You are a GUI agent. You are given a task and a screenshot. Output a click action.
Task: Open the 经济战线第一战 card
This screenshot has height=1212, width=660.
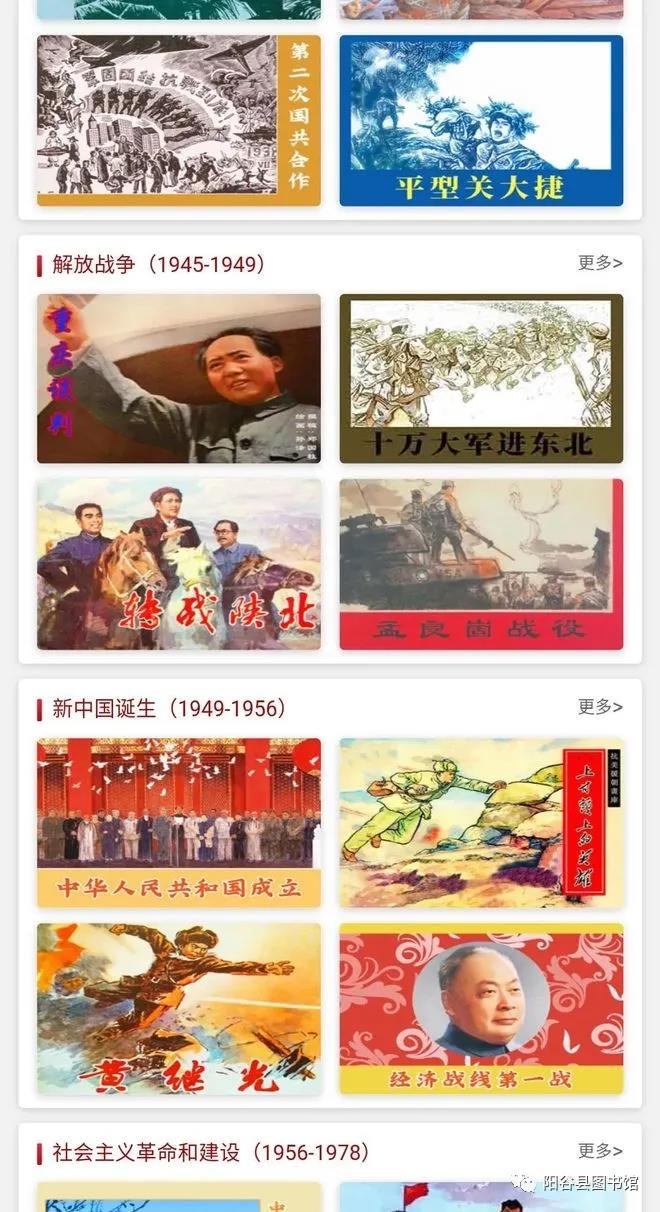tap(481, 1008)
